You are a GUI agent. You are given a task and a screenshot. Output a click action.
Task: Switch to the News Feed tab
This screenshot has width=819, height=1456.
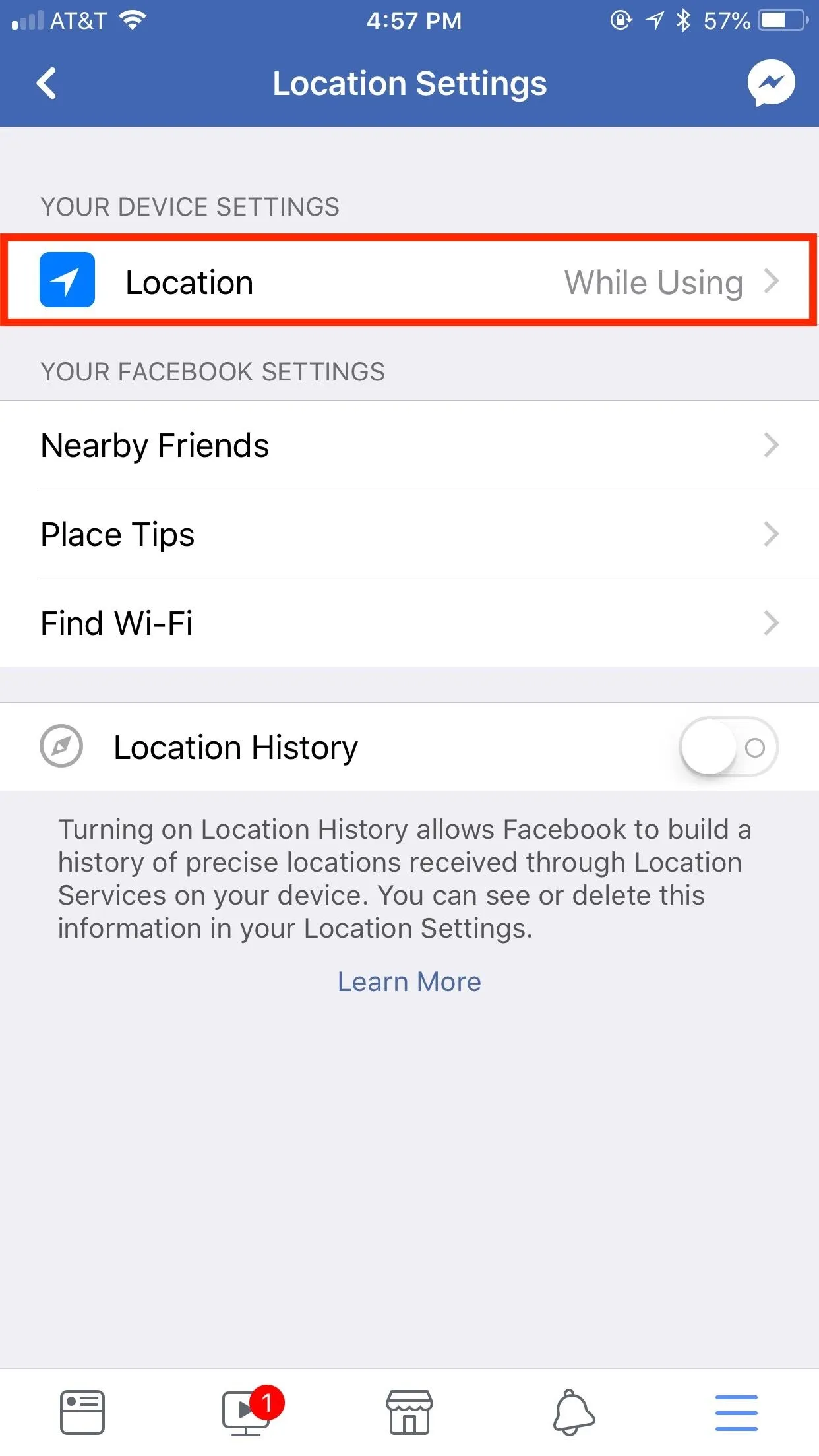click(x=82, y=1412)
